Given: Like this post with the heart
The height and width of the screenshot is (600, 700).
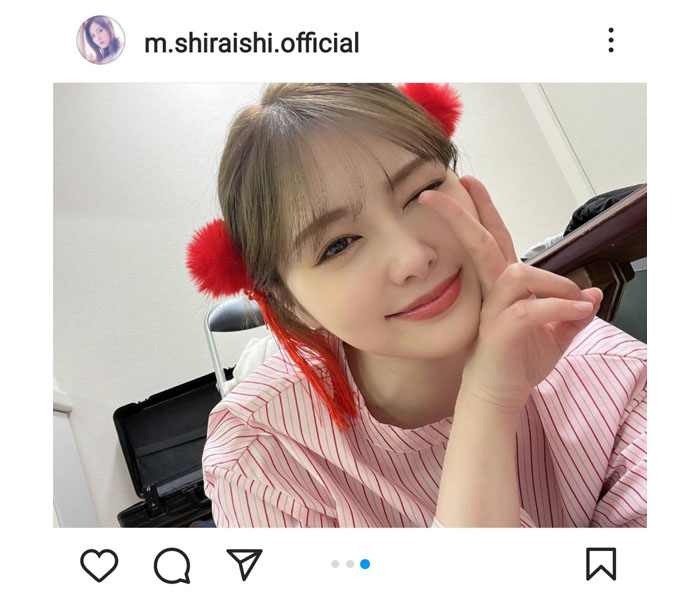Looking at the screenshot, I should coord(99,565).
